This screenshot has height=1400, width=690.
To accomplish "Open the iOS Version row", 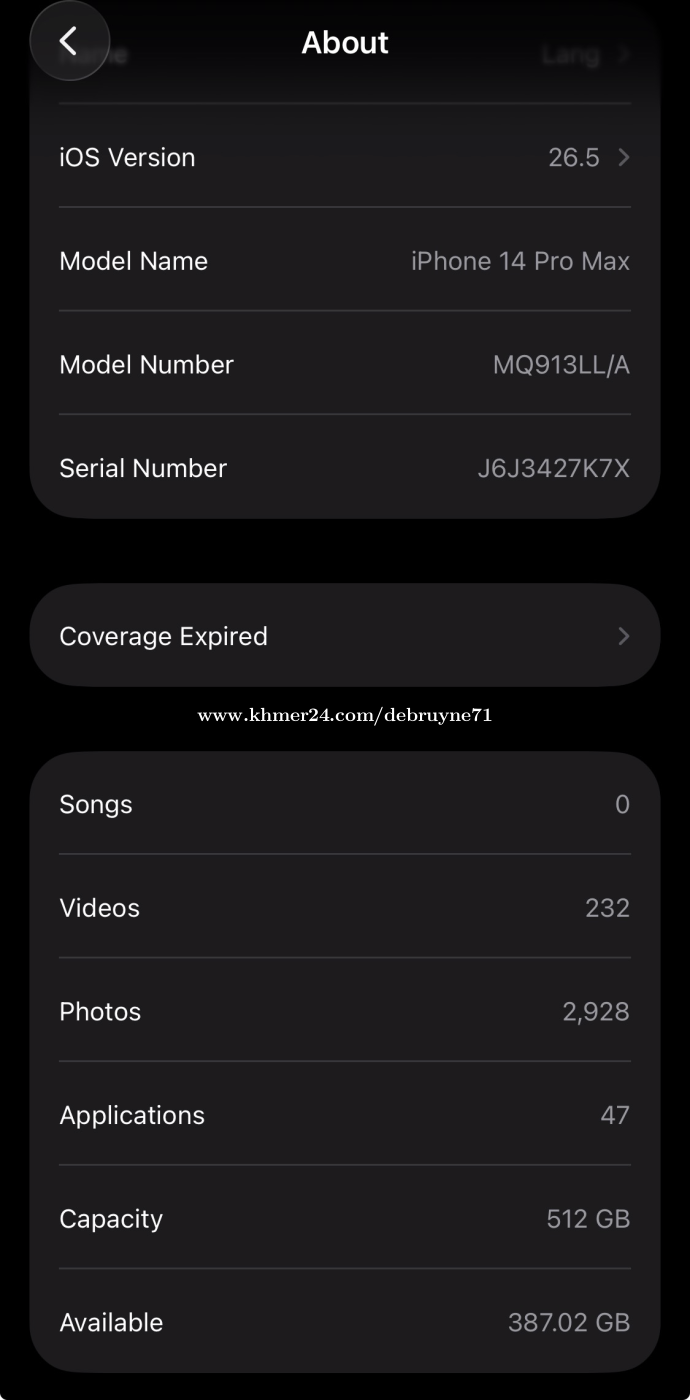I will 345,157.
